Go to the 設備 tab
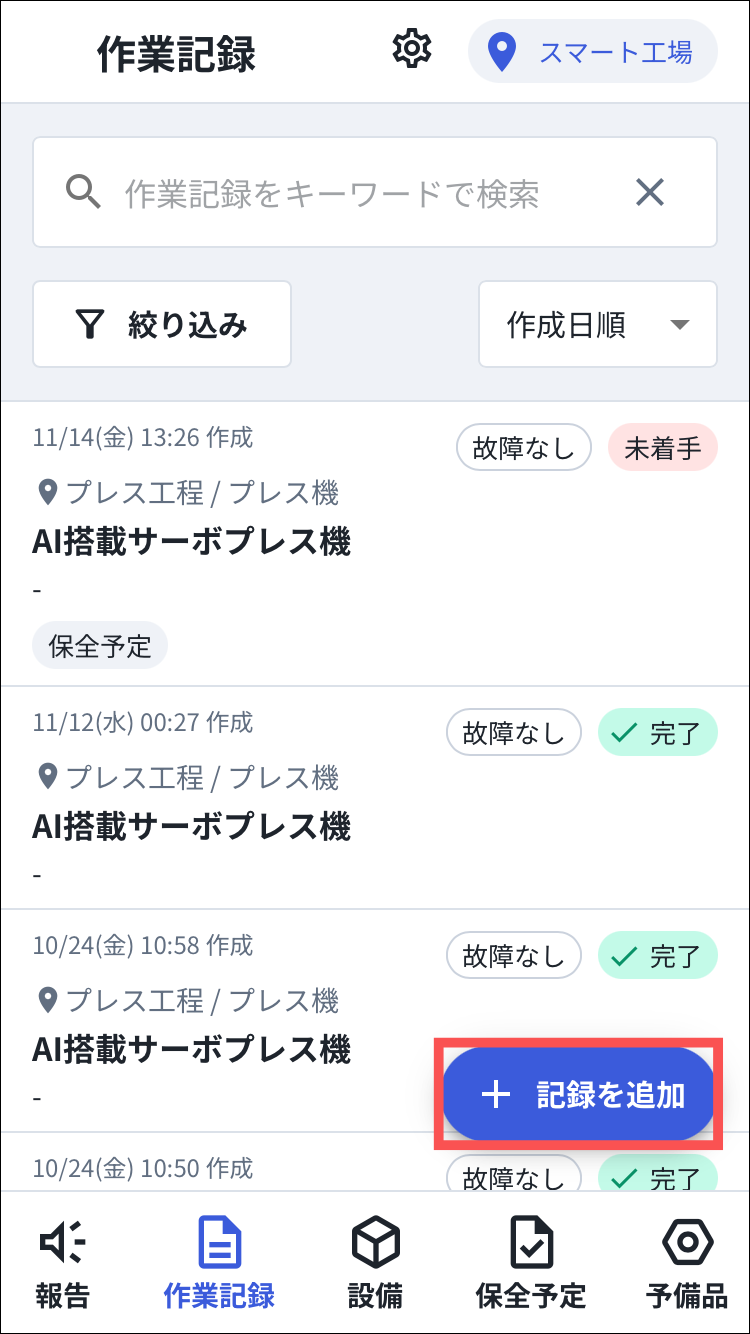The height and width of the screenshot is (1334, 750). (375, 1263)
